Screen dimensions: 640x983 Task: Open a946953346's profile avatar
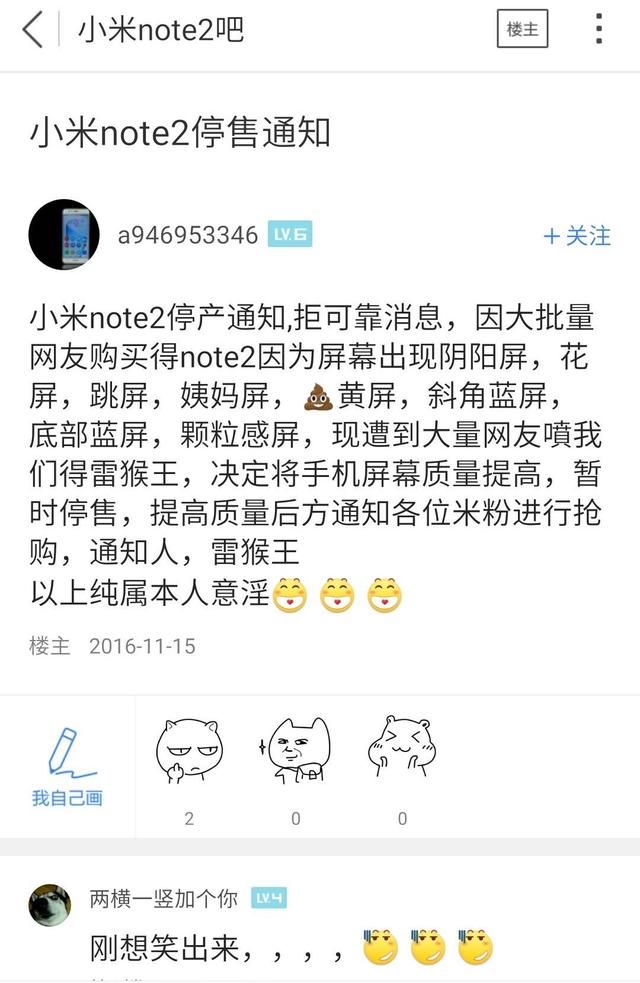[x=64, y=235]
